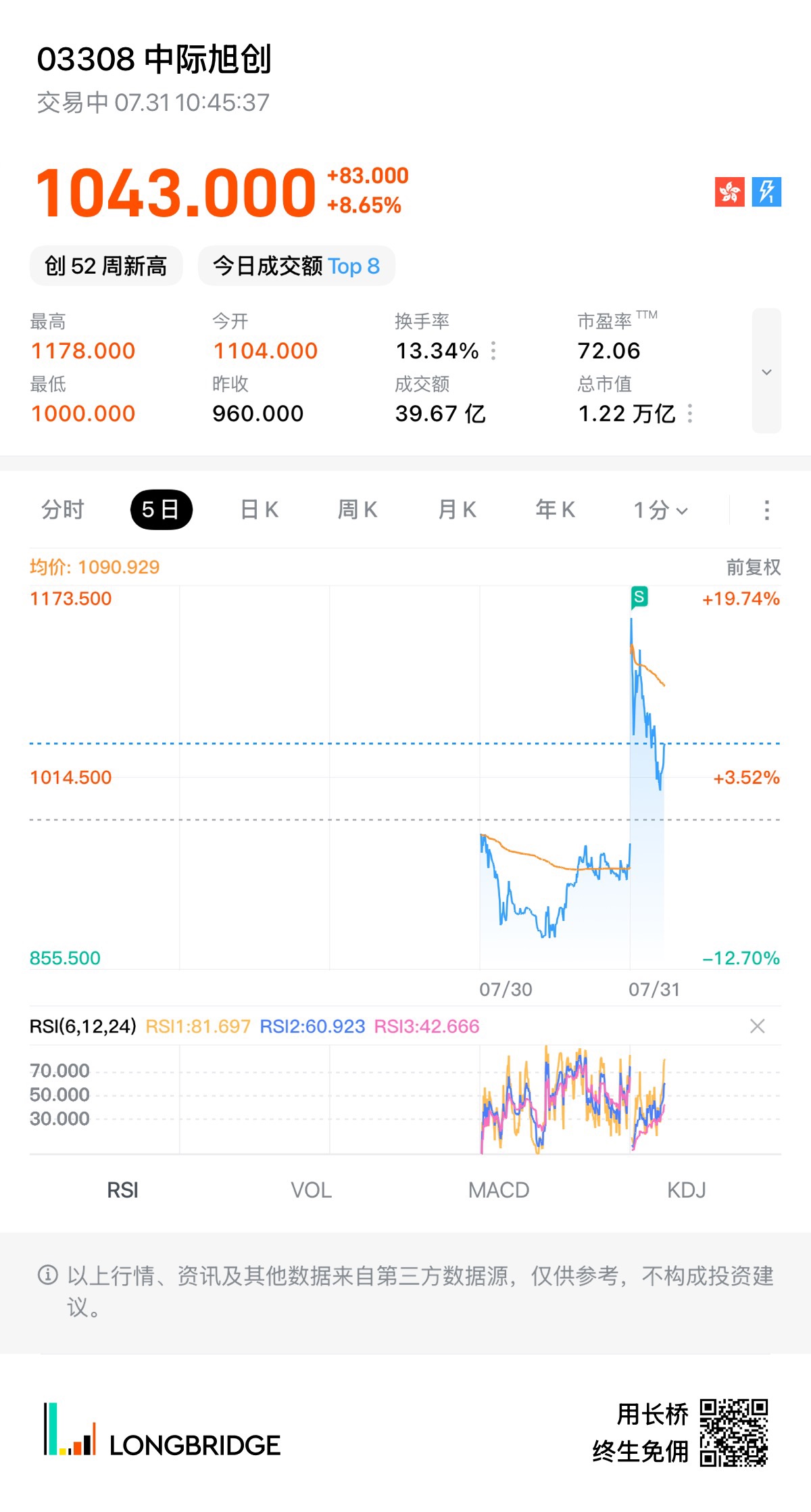Expand the quote details chevron panel
This screenshot has height=1512, width=811.
(766, 371)
